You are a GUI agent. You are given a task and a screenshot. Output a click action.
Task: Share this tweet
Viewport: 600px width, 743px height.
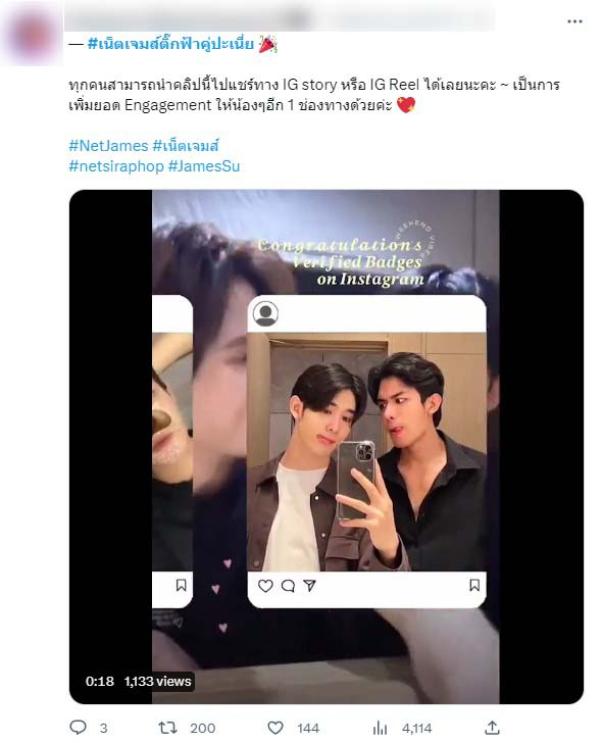[x=492, y=728]
